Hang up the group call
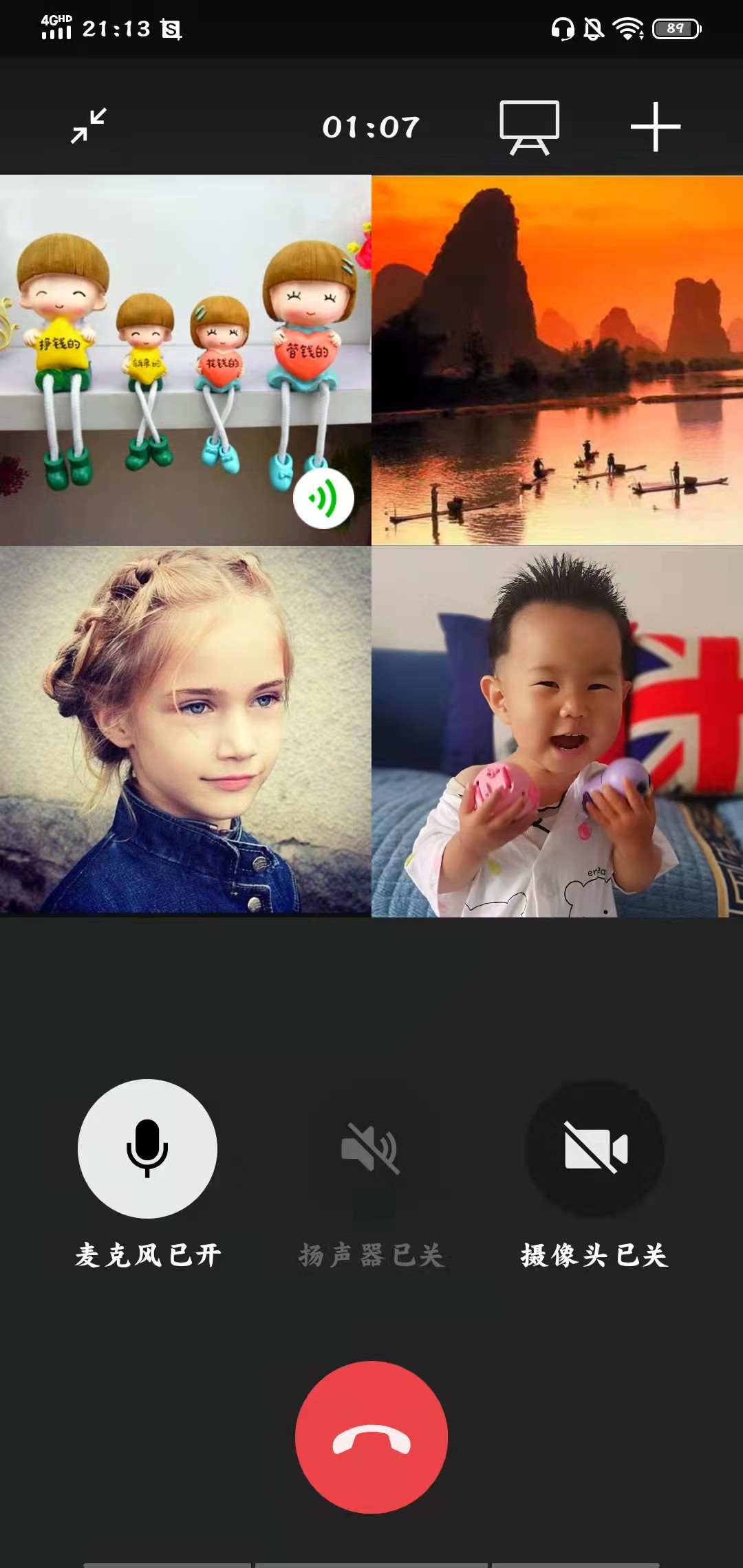This screenshot has height=1568, width=743. coord(371,1437)
